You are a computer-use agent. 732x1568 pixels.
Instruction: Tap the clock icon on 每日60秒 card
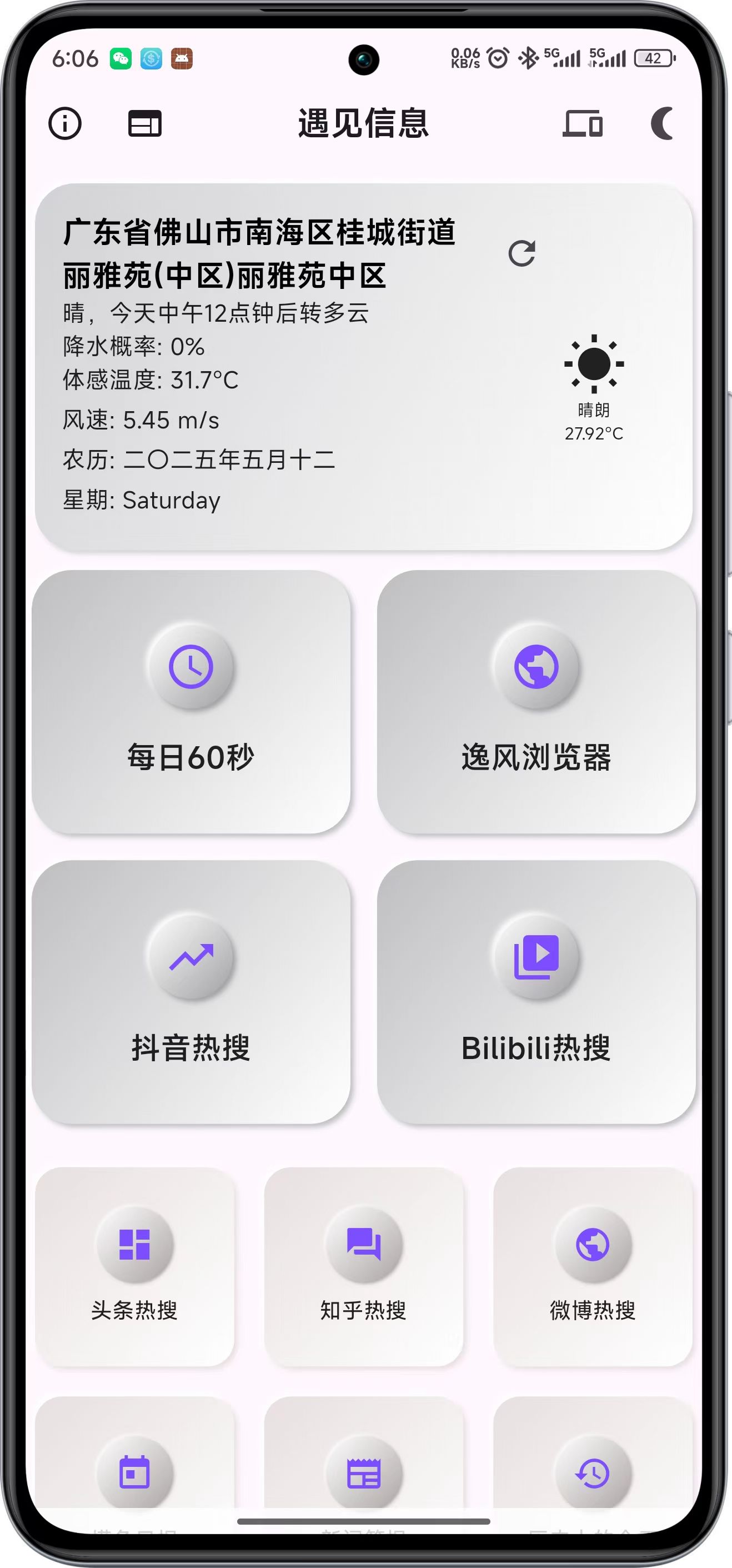point(192,666)
